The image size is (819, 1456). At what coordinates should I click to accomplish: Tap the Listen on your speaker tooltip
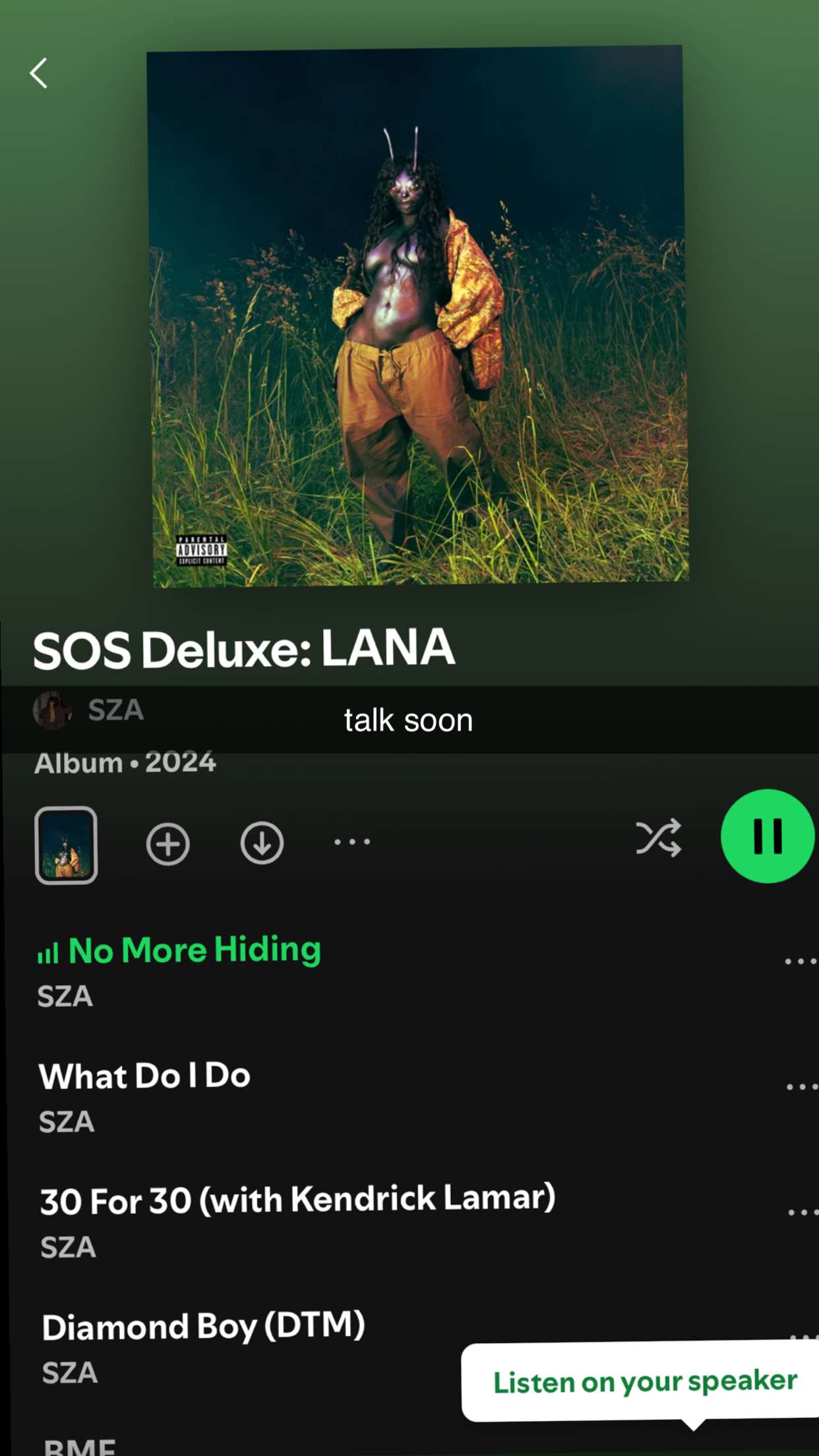coord(644,1382)
